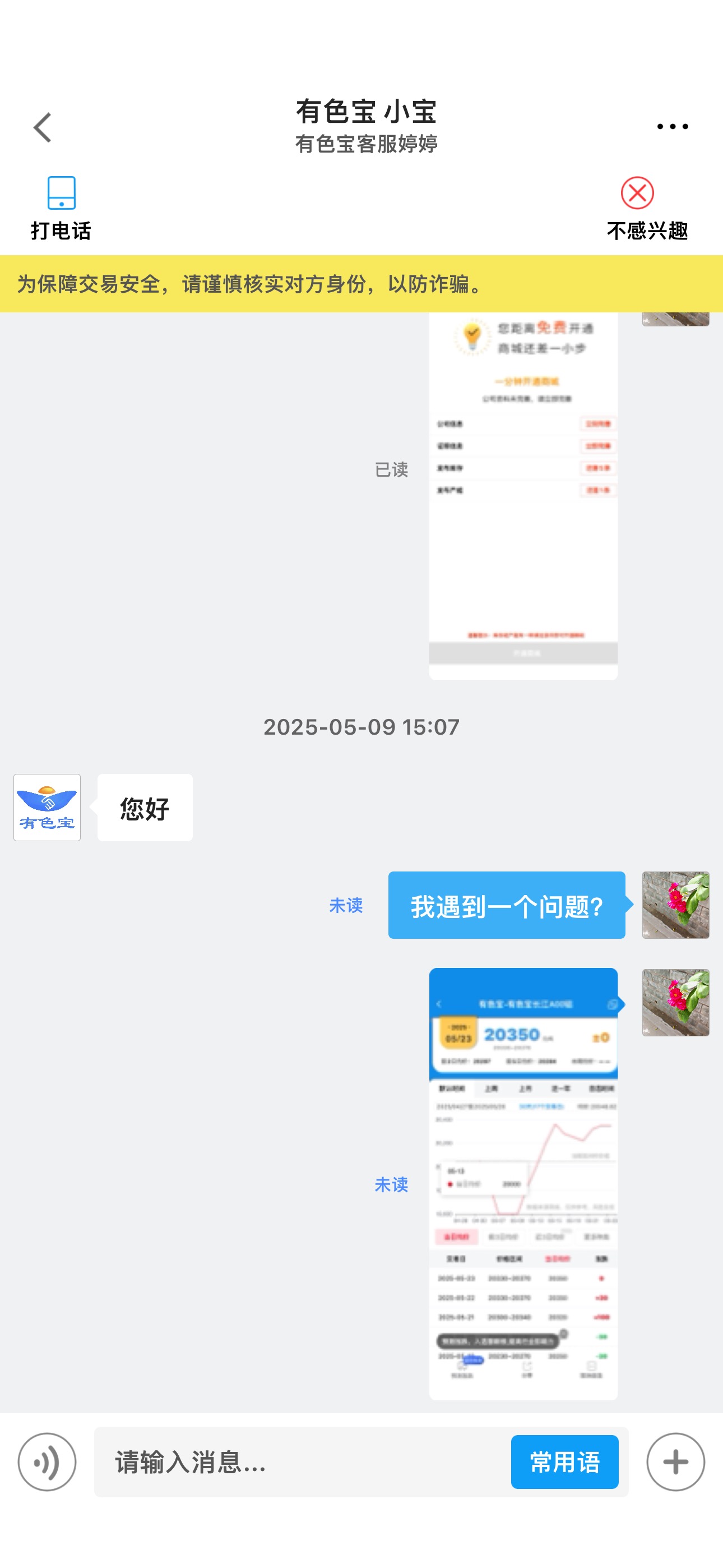Open the three-dot overflow menu

pos(673,127)
